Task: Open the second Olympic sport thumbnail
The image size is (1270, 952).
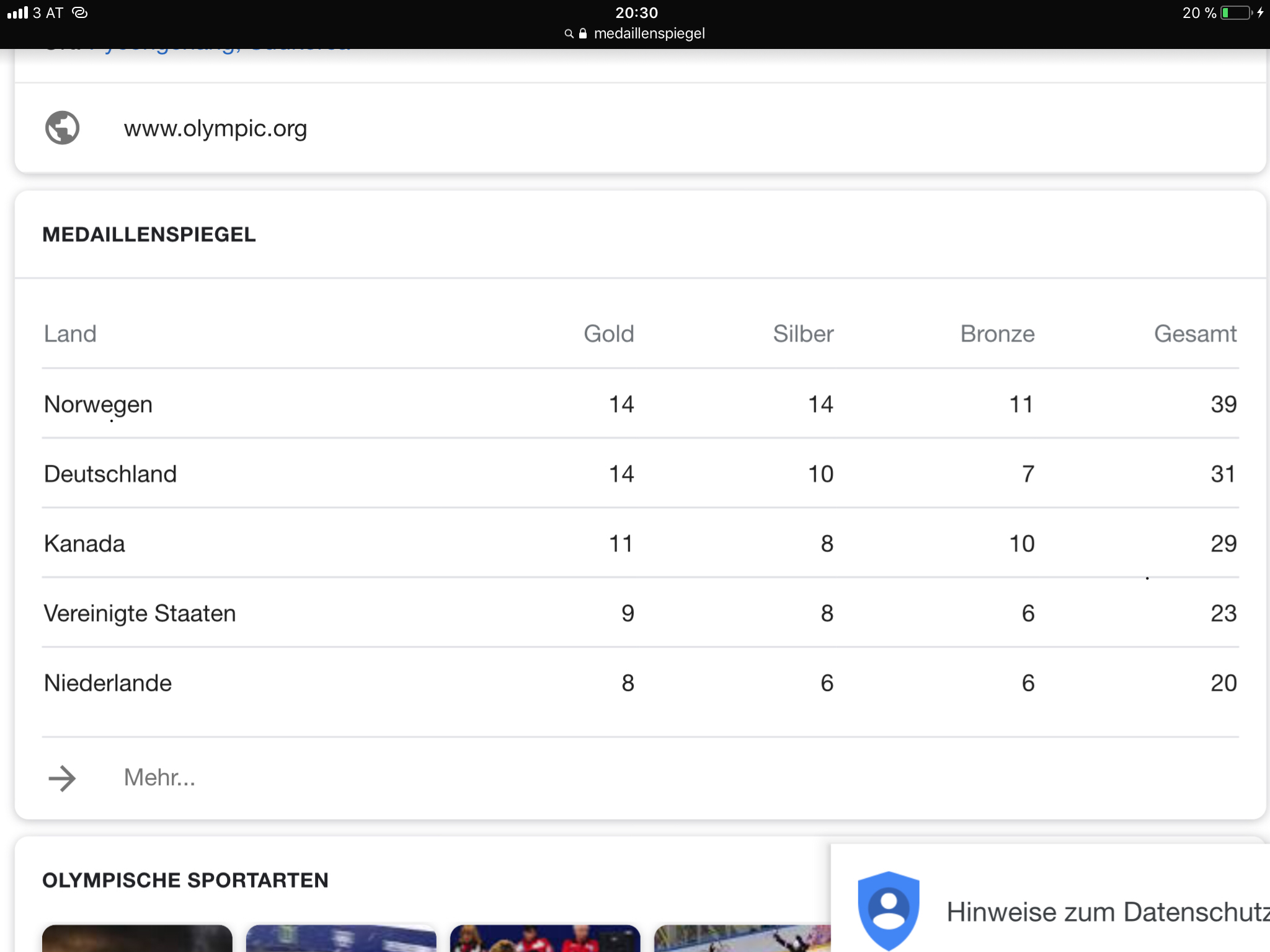Action: point(341,938)
